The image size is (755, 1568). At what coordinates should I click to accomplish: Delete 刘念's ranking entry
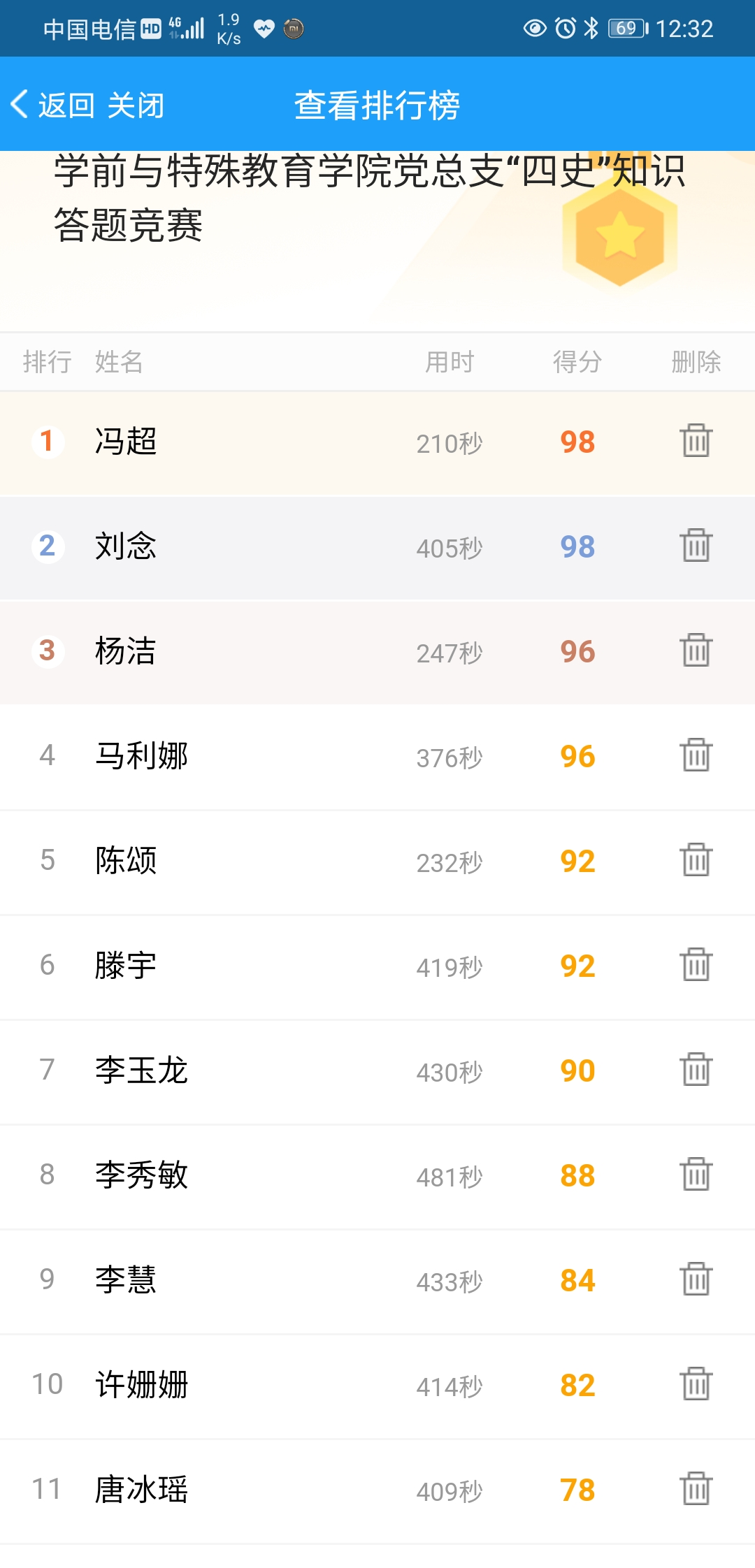click(696, 546)
